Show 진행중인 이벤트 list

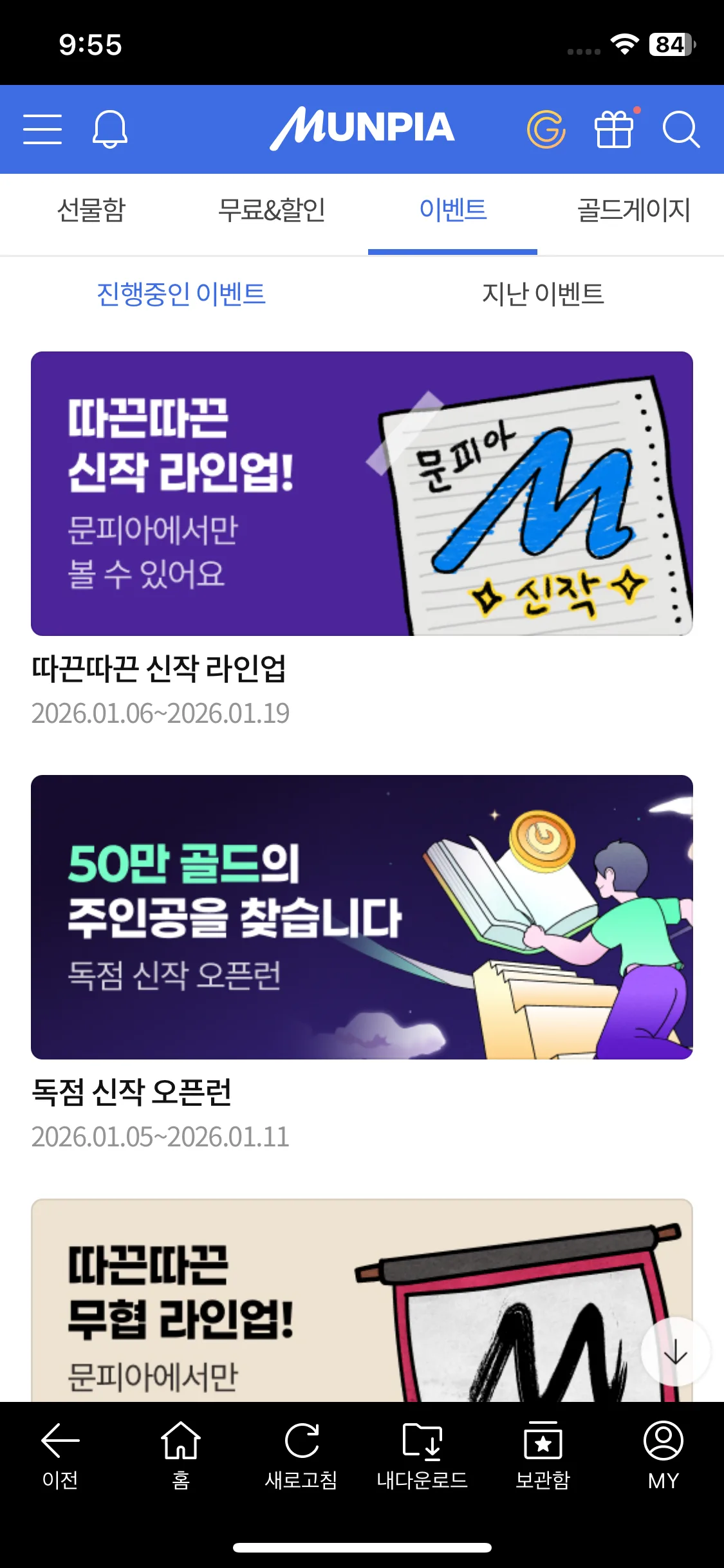coord(181,294)
